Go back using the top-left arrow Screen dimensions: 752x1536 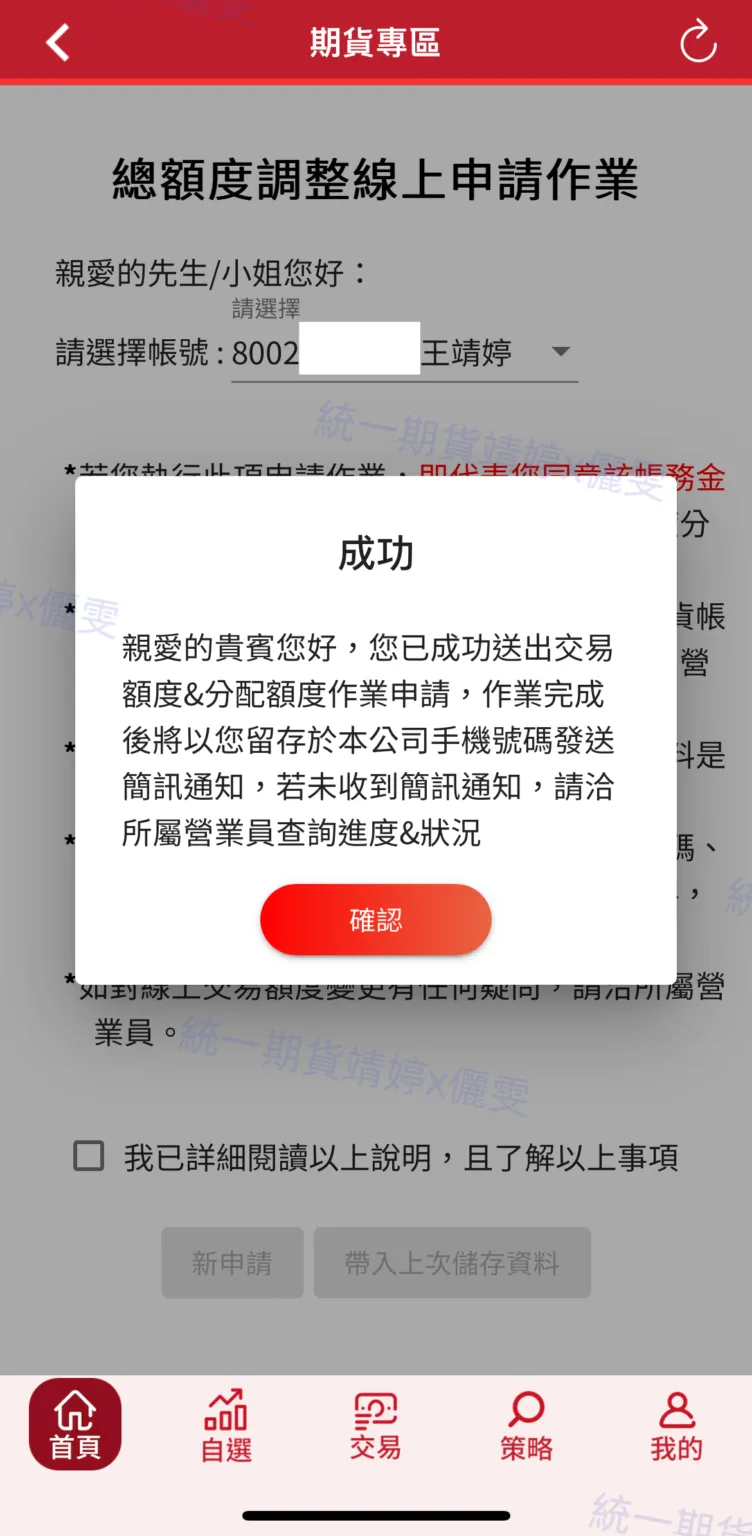59,43
